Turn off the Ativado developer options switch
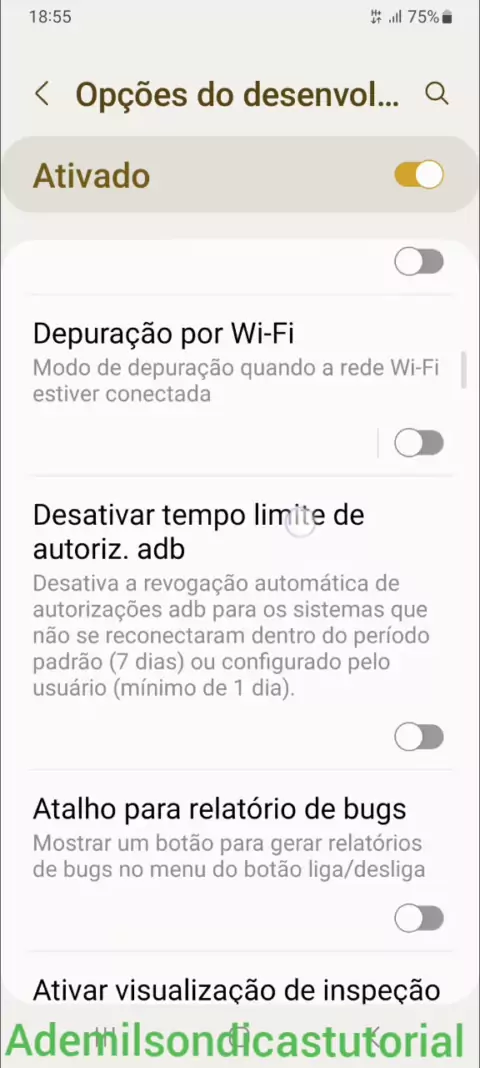Viewport: 480px width, 1068px height. [x=418, y=175]
